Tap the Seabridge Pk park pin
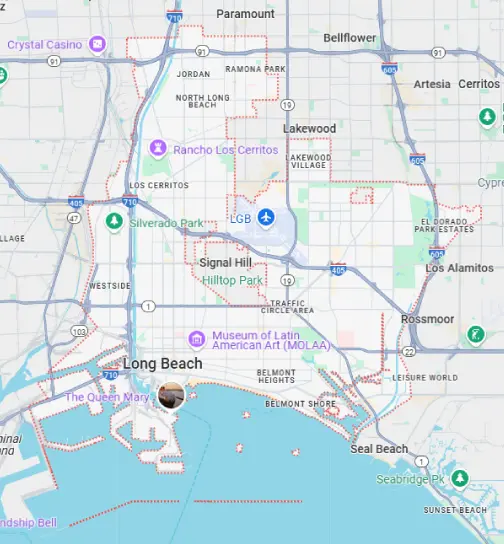 tap(460, 479)
